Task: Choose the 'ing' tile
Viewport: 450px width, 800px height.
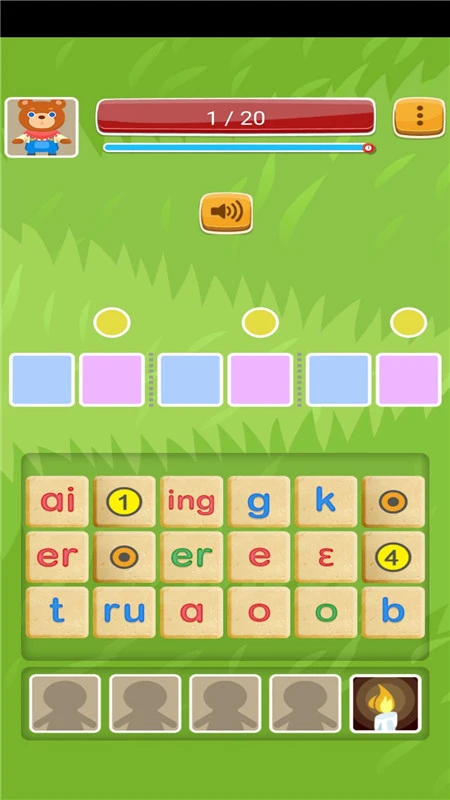Action: tap(191, 502)
